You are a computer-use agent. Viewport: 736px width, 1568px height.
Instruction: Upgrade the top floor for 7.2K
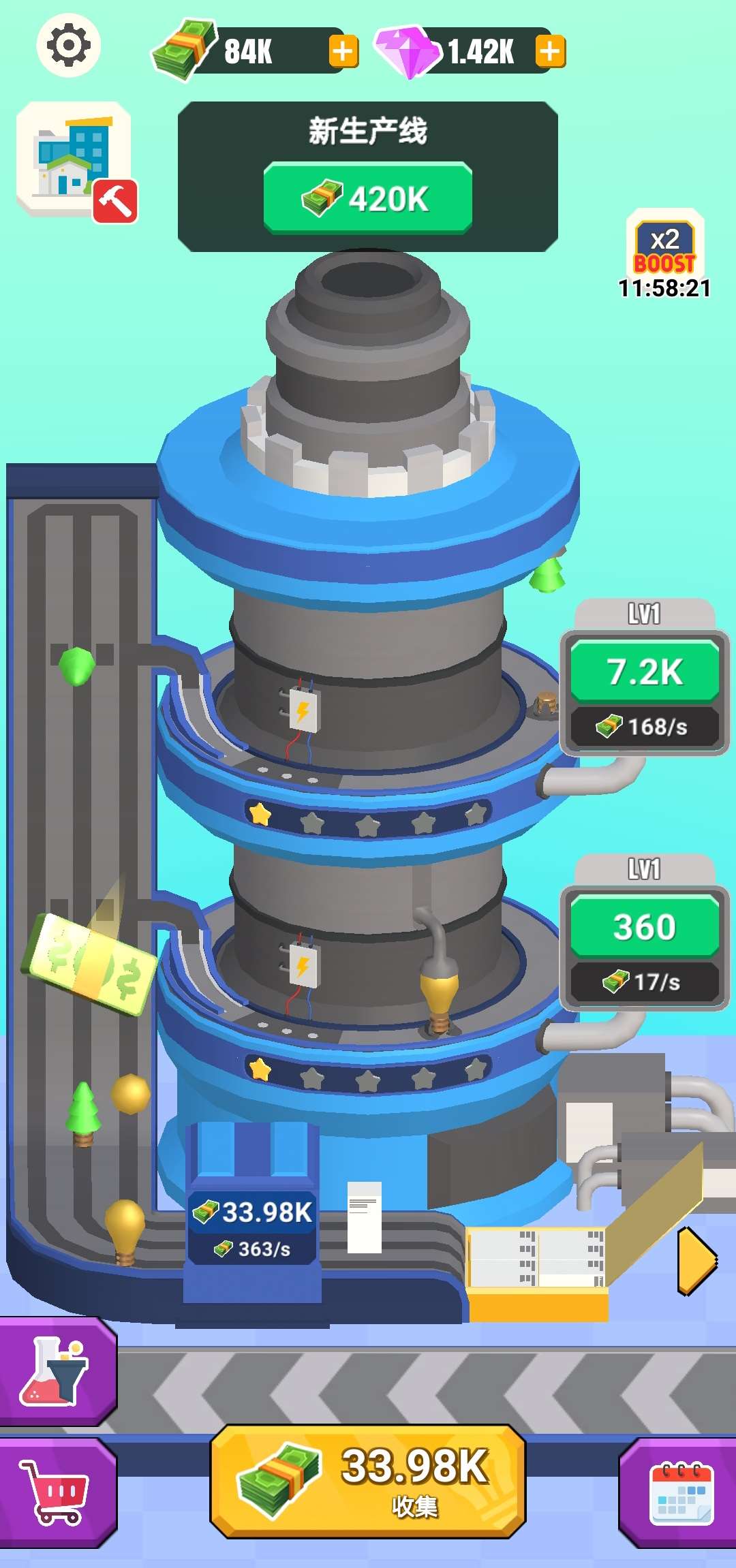(645, 671)
